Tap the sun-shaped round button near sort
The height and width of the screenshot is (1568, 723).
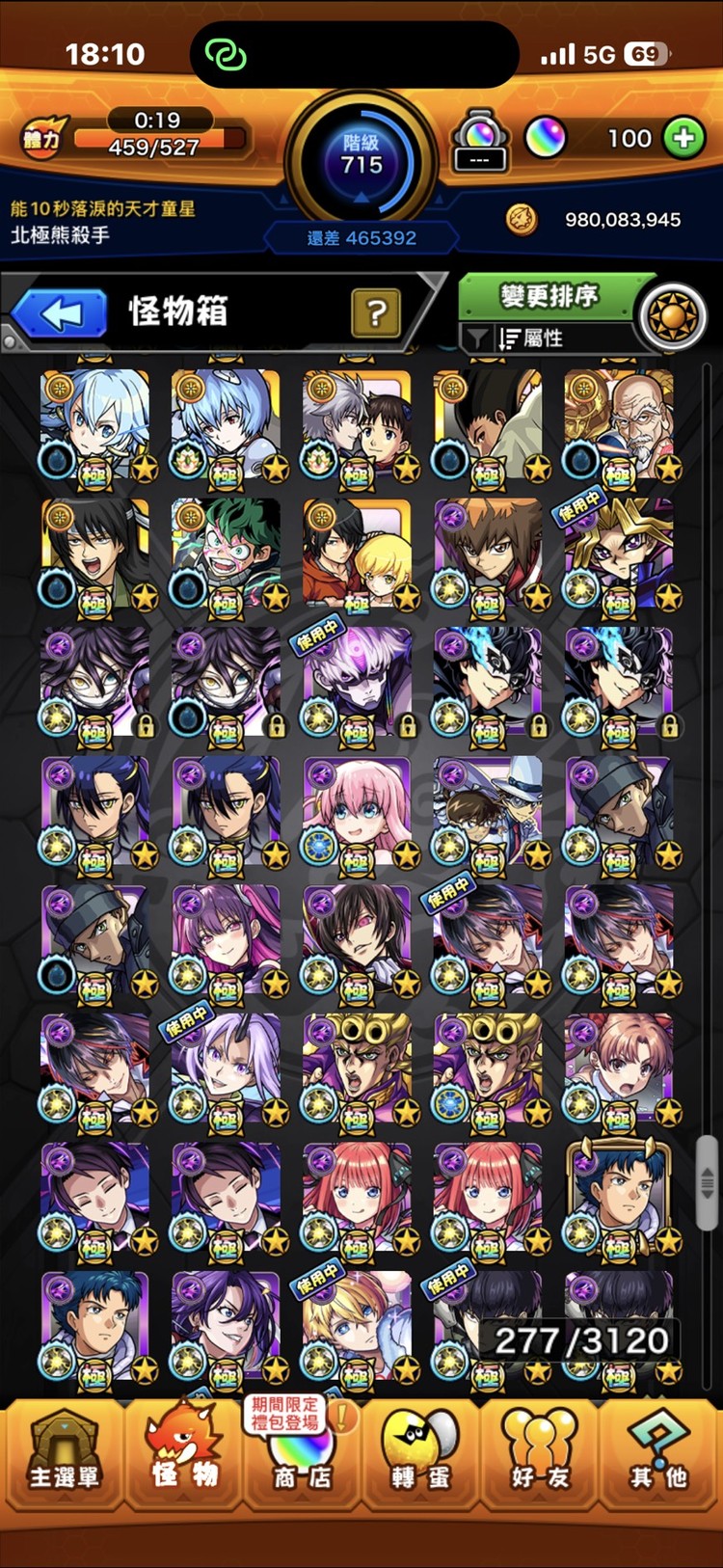coord(673,314)
